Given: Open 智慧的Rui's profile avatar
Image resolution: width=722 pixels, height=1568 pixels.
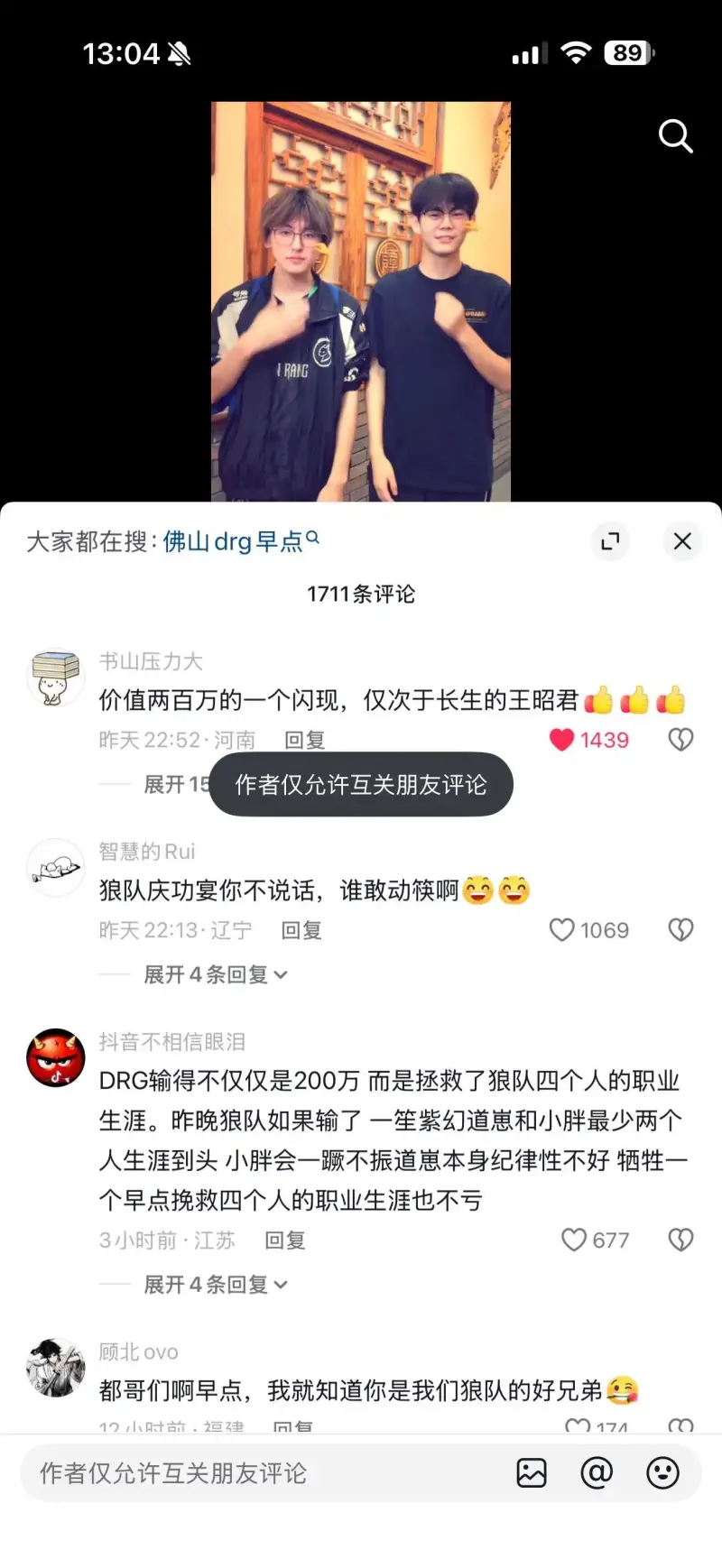Looking at the screenshot, I should [x=55, y=868].
